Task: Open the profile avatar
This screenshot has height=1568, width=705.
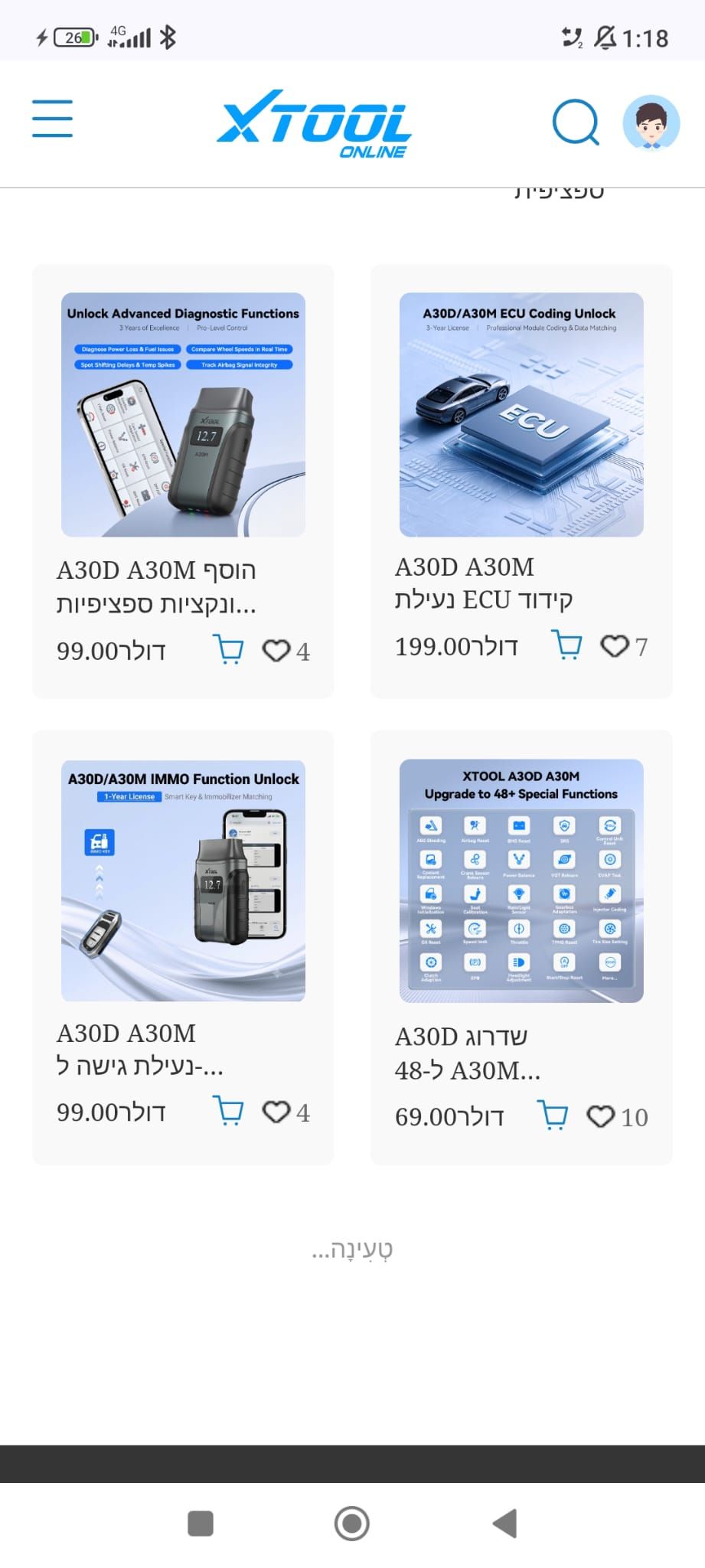Action: click(x=651, y=122)
